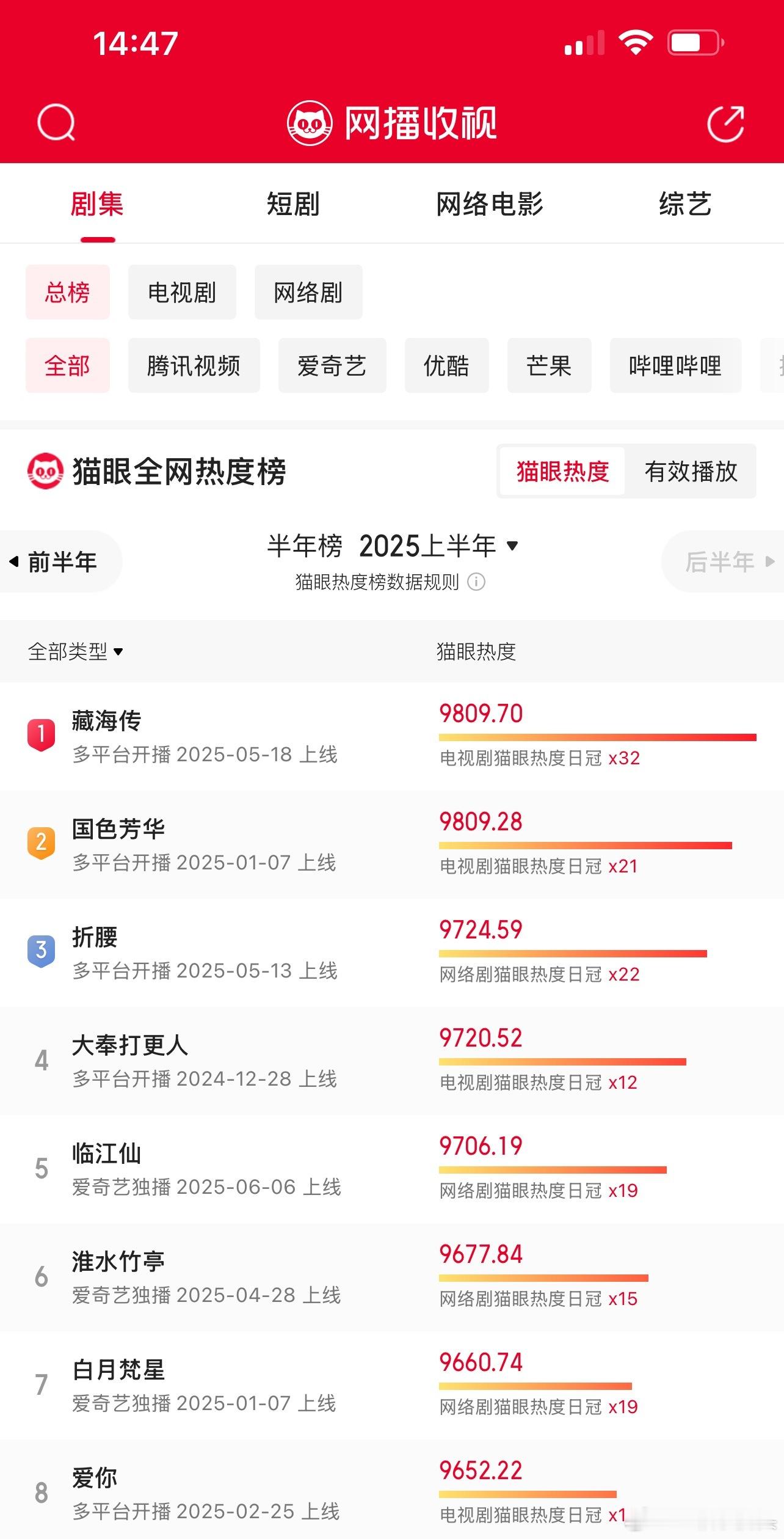Screen dimensions: 784x1539
Task: Switch to the 短剧 tab
Action: click(x=293, y=204)
